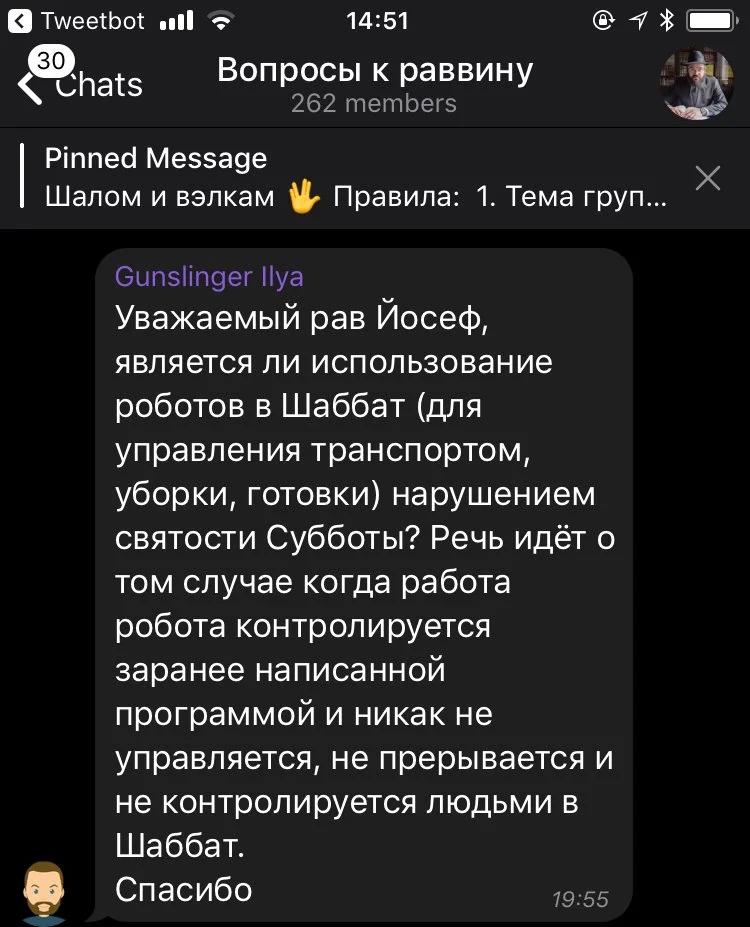Tap the back chevron at top left

30,90
